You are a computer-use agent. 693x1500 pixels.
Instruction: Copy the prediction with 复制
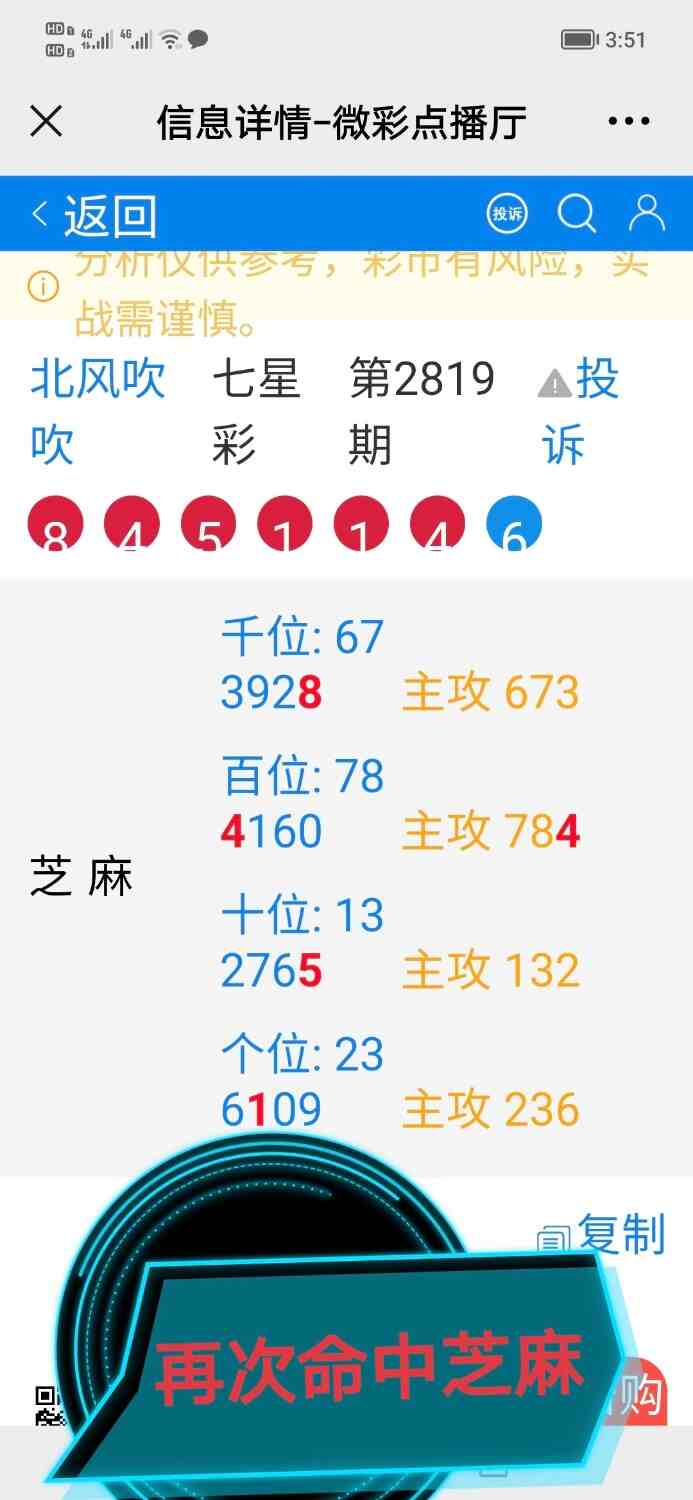tap(602, 1236)
